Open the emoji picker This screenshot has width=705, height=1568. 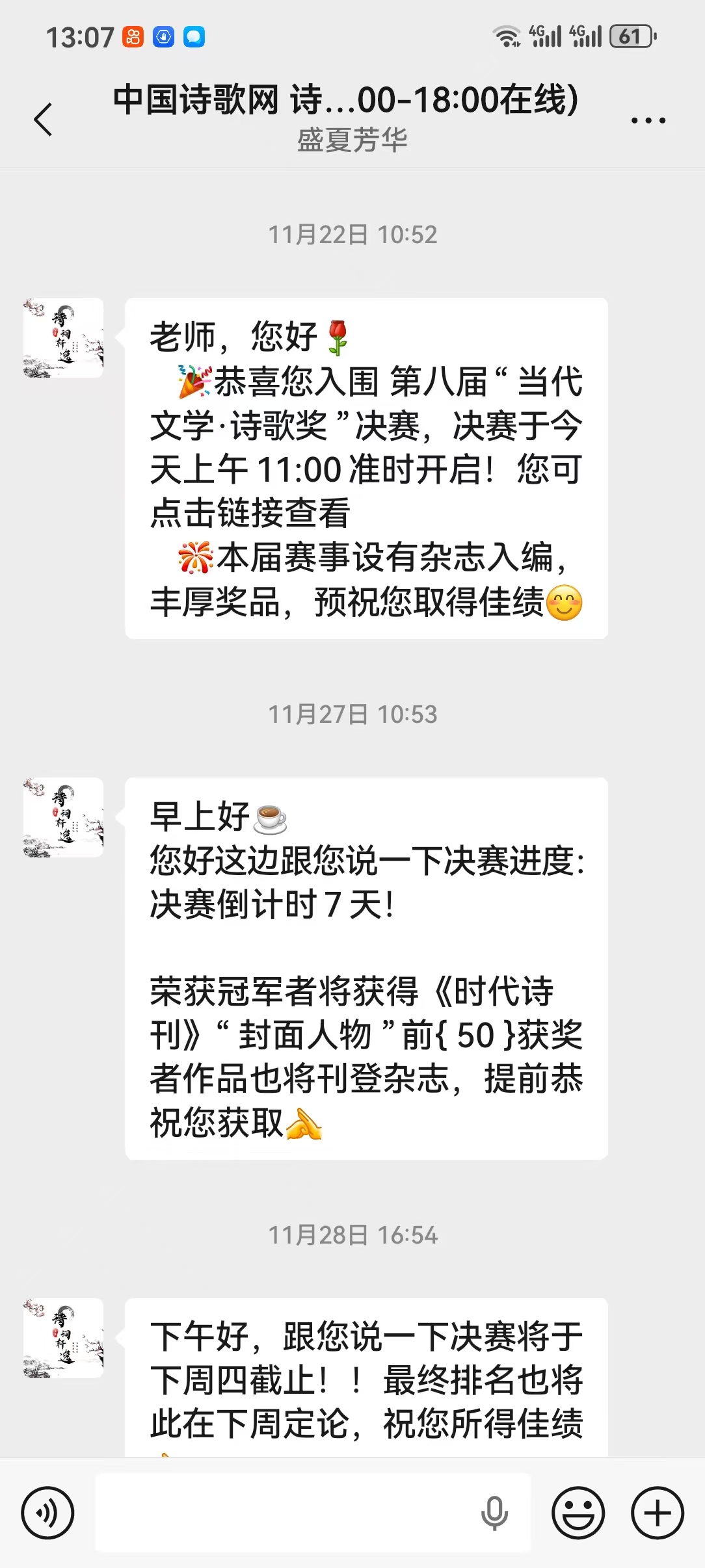click(x=578, y=1513)
